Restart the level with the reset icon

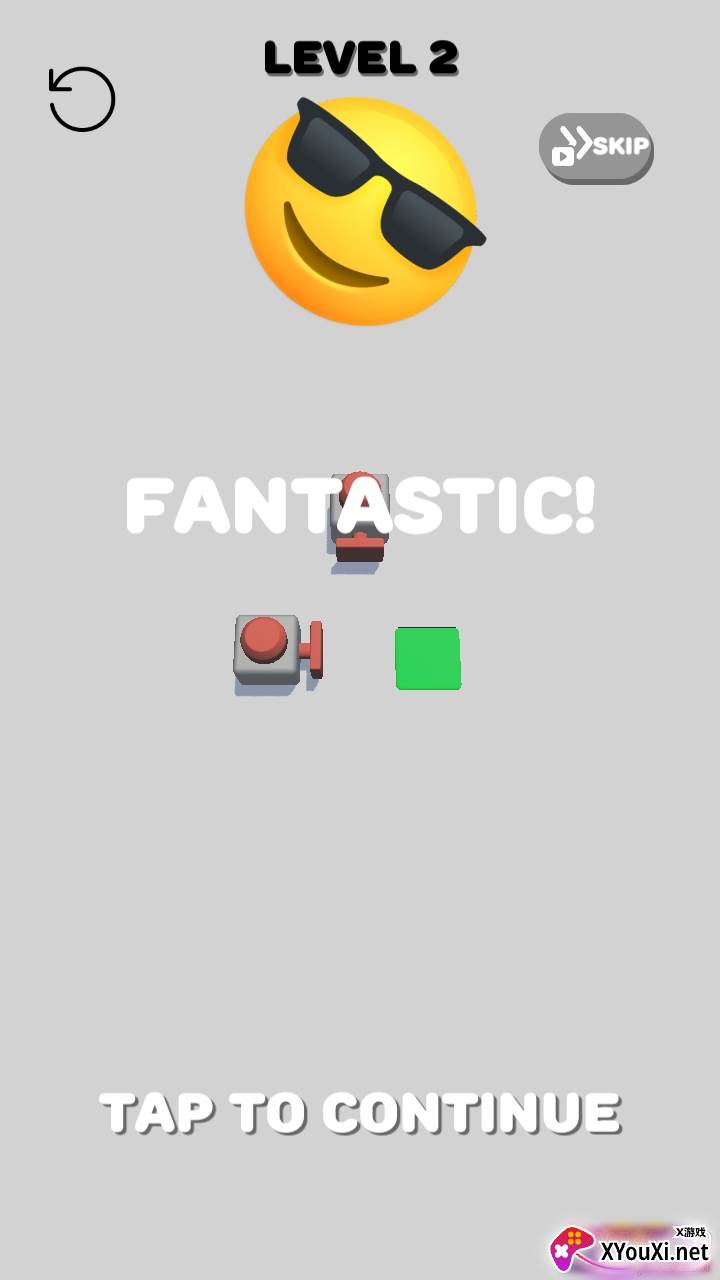tap(82, 99)
